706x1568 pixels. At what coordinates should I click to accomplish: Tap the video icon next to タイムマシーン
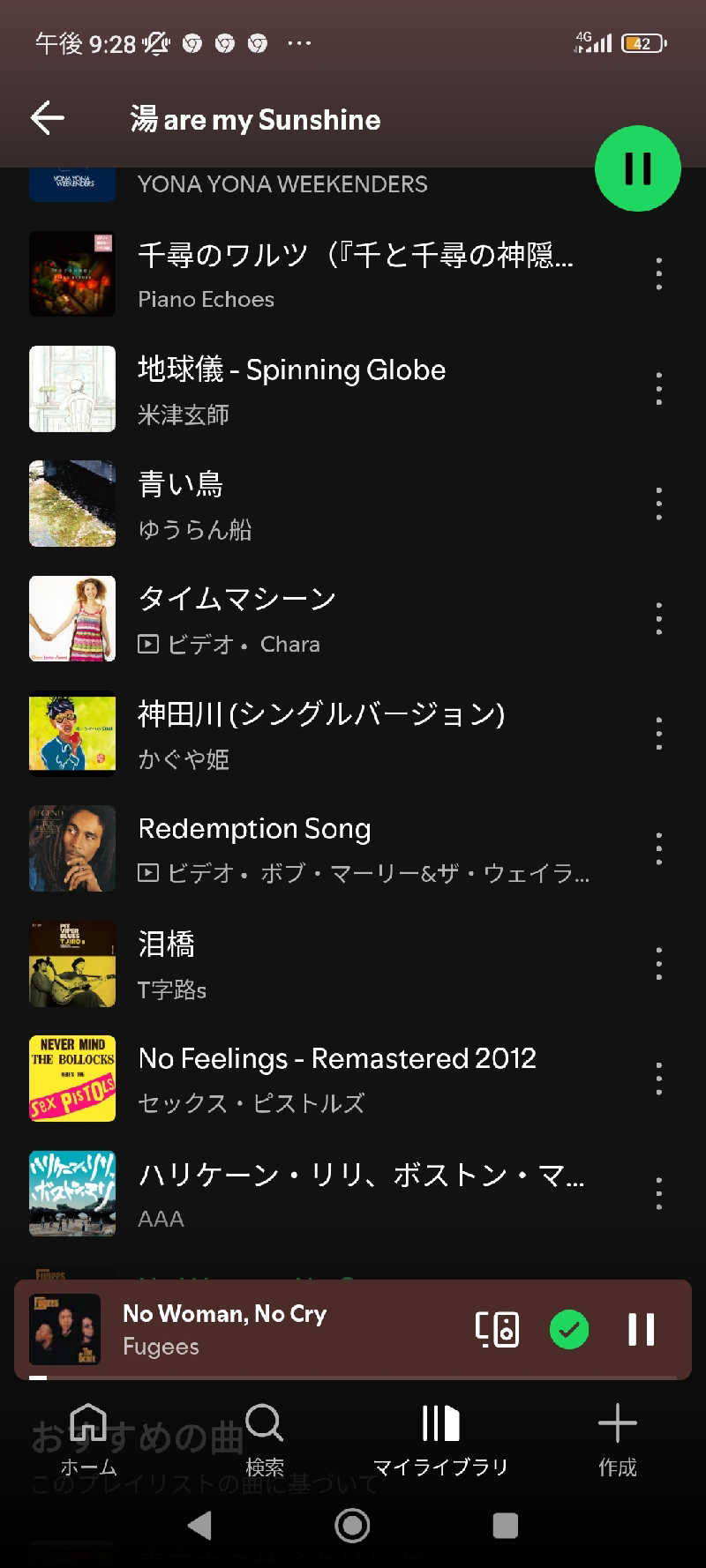coord(148,644)
